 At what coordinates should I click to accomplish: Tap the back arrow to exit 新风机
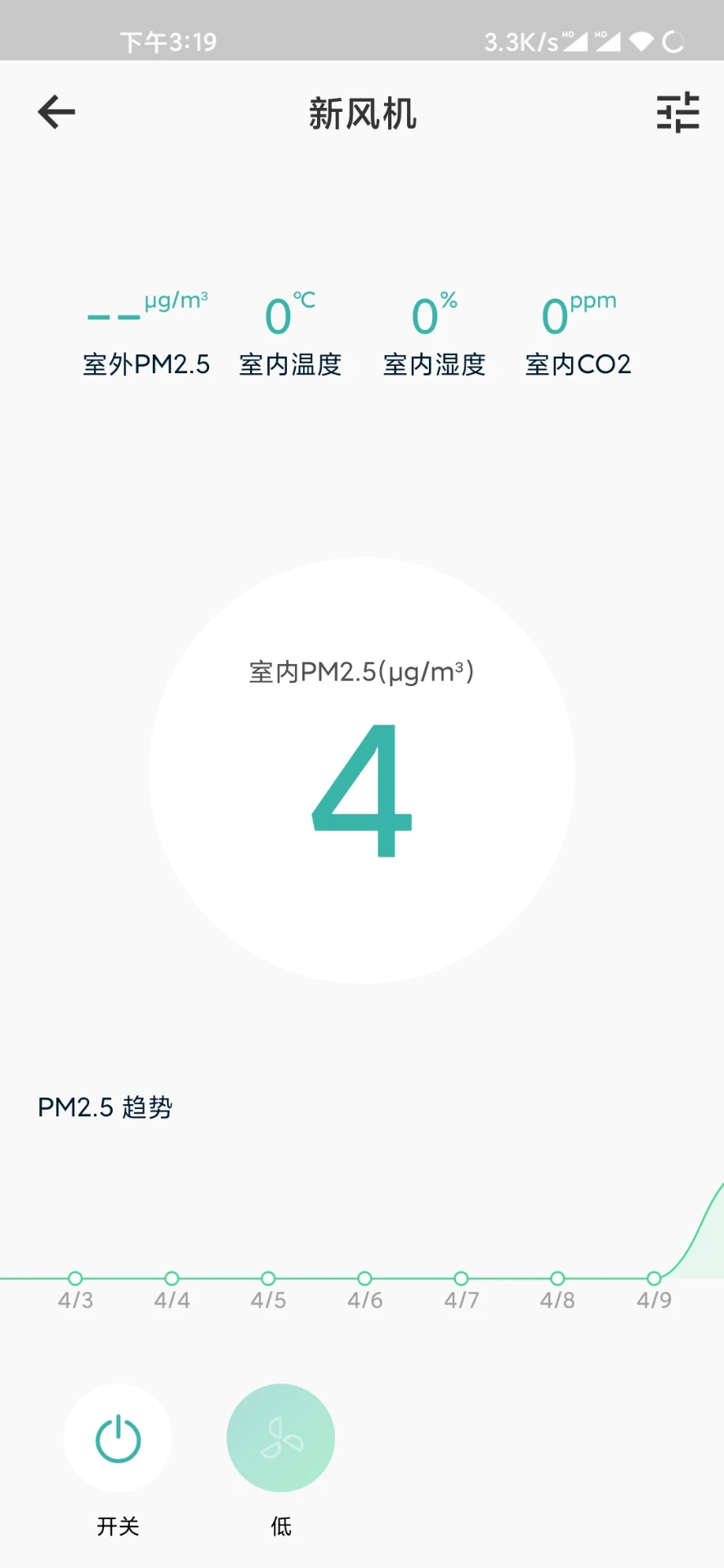pyautogui.click(x=55, y=113)
